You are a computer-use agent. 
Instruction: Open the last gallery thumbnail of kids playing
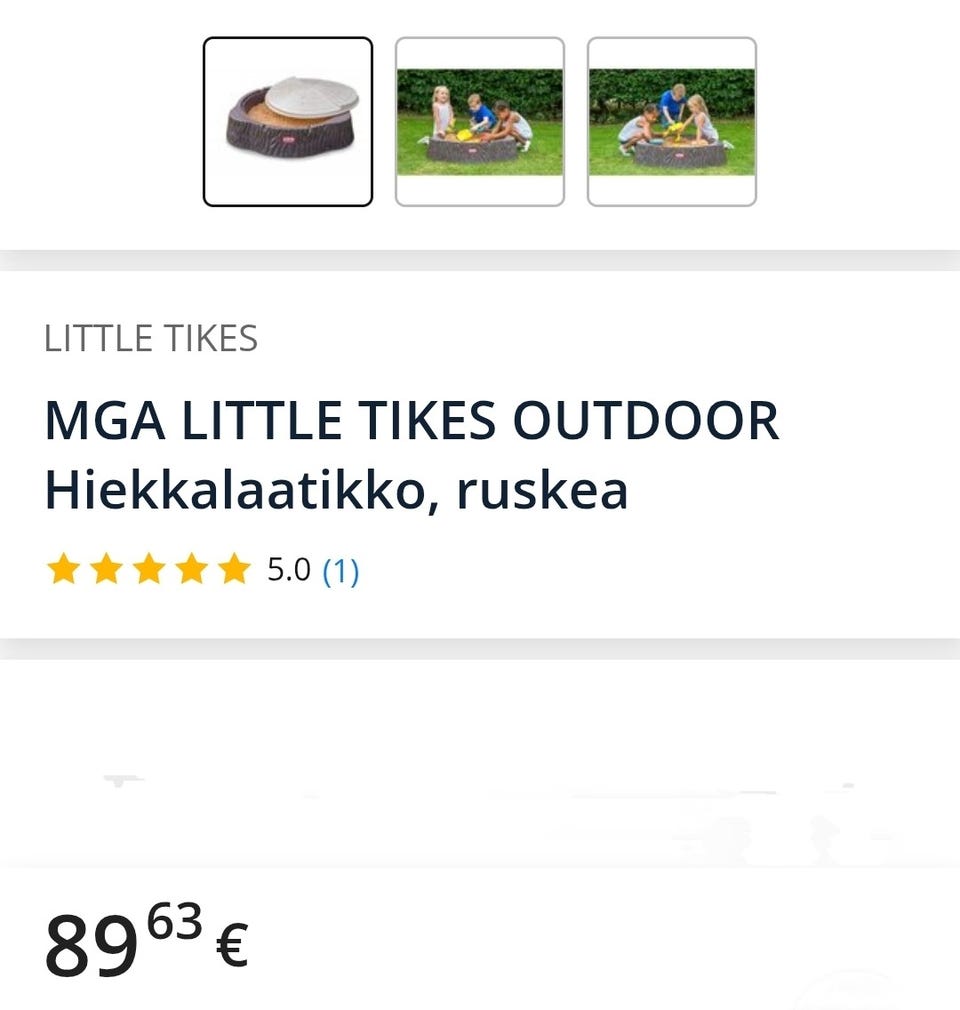(x=672, y=122)
